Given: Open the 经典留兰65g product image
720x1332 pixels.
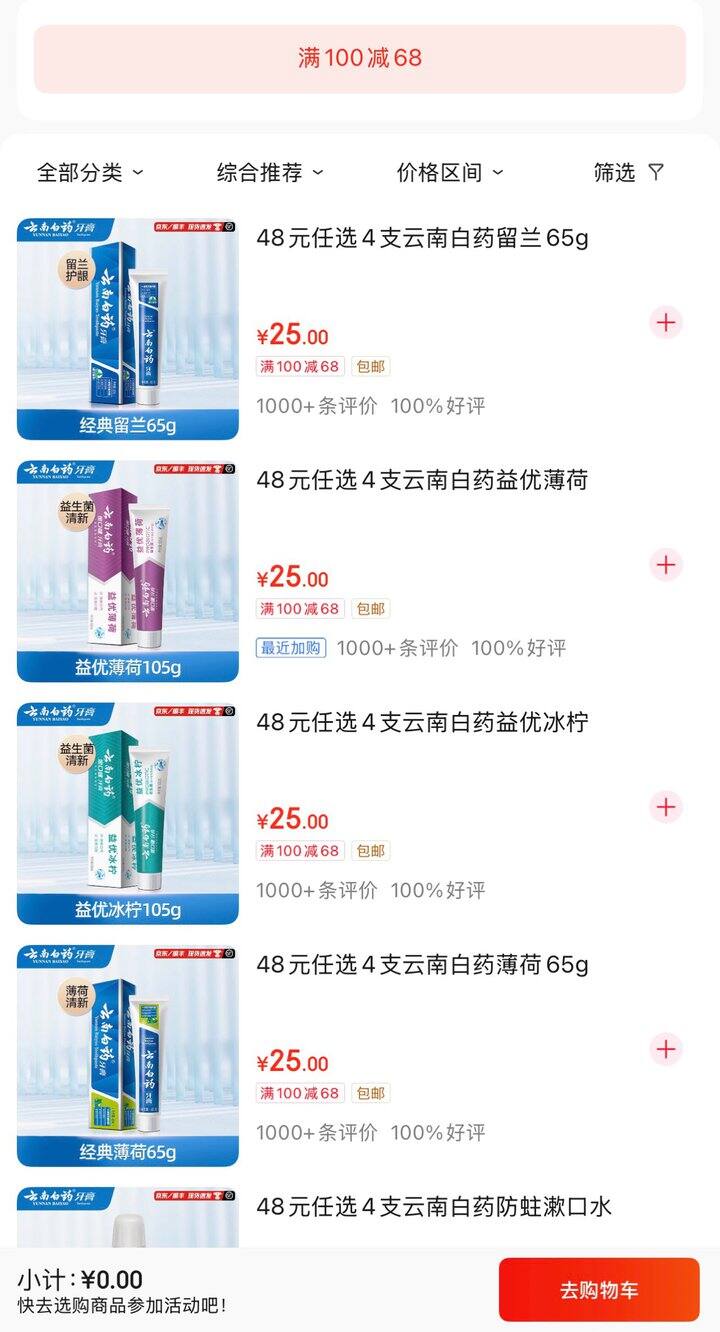Looking at the screenshot, I should click(128, 329).
